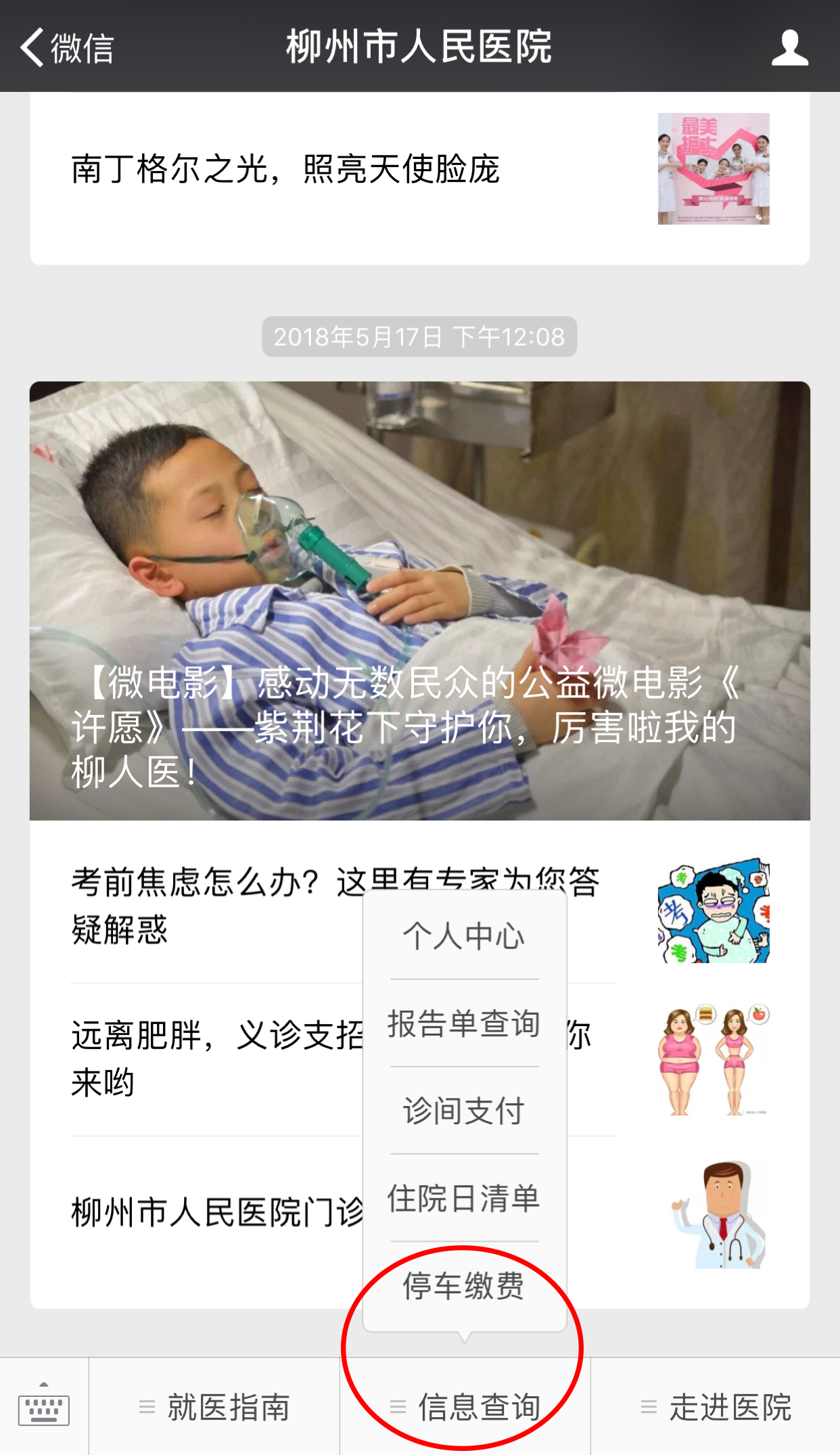
Task: Open article 南丁格尔之光，照亮天使脸庞
Action: point(285,169)
